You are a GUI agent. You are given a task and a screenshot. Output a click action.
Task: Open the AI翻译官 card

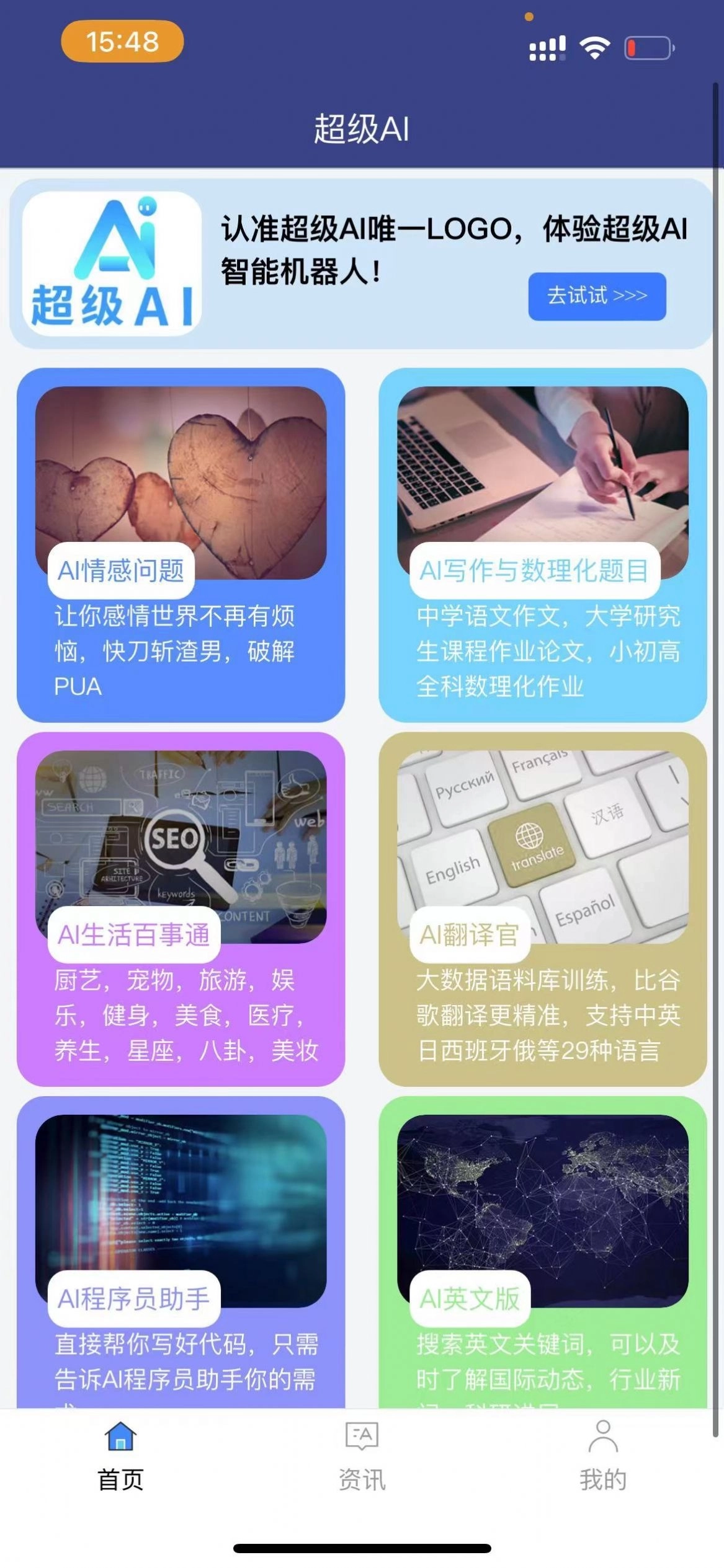[542, 911]
